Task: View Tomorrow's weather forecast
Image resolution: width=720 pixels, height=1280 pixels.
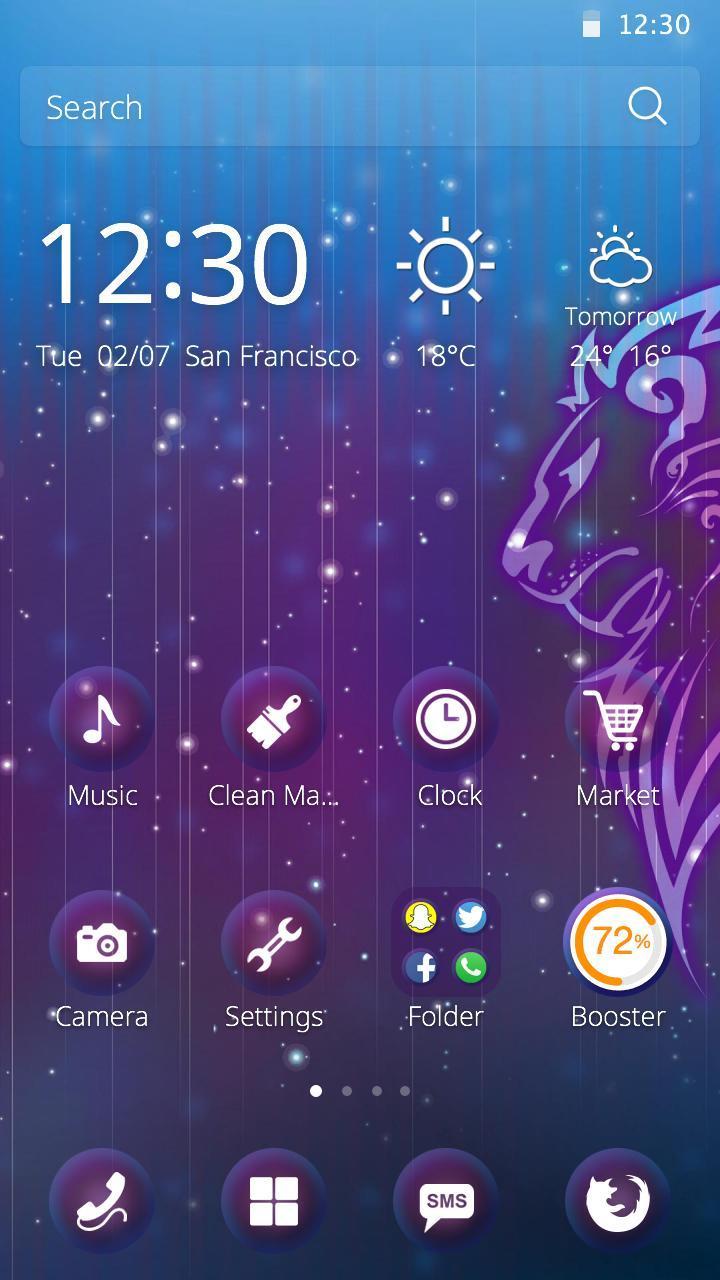Action: (x=620, y=295)
